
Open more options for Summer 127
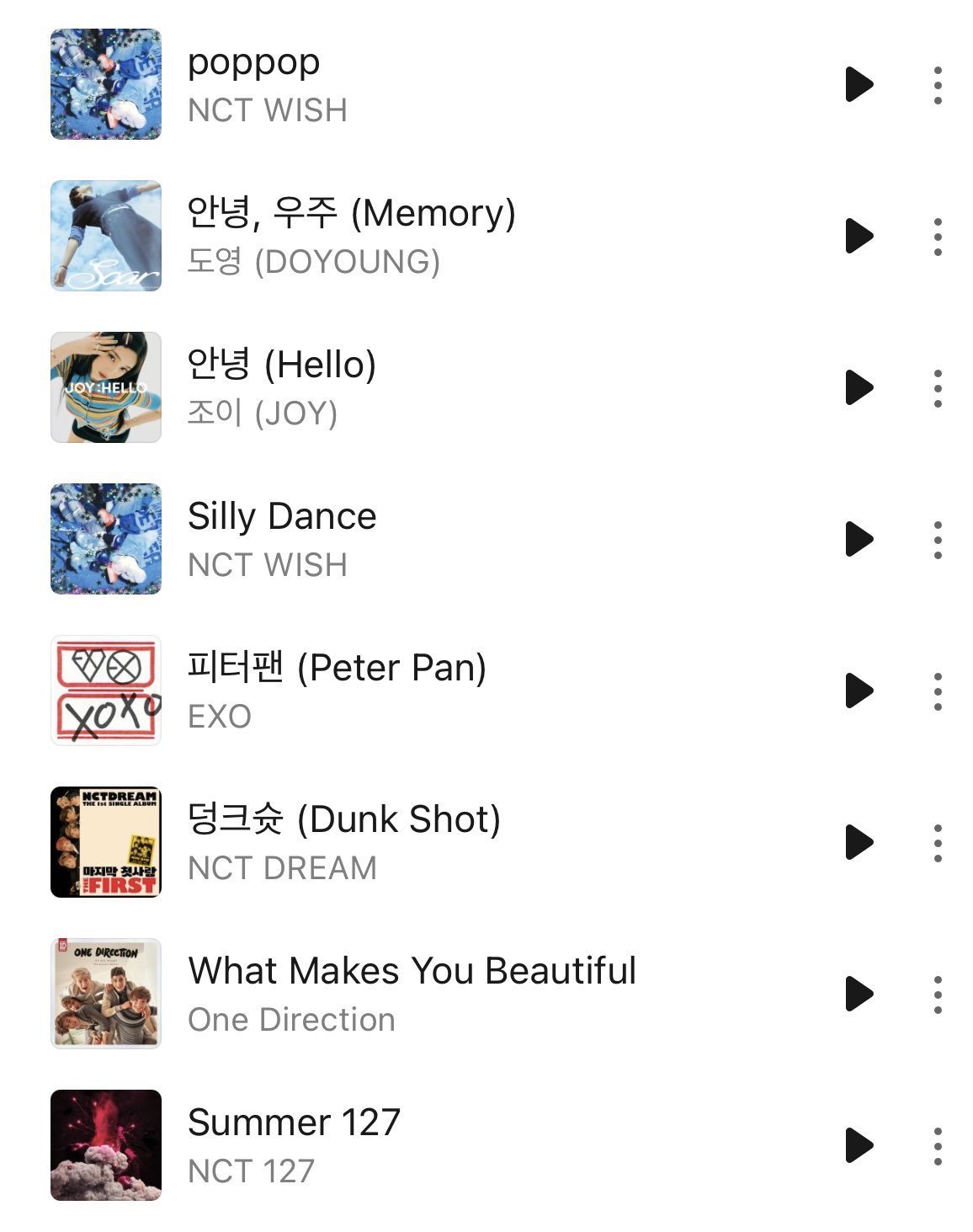click(938, 1146)
